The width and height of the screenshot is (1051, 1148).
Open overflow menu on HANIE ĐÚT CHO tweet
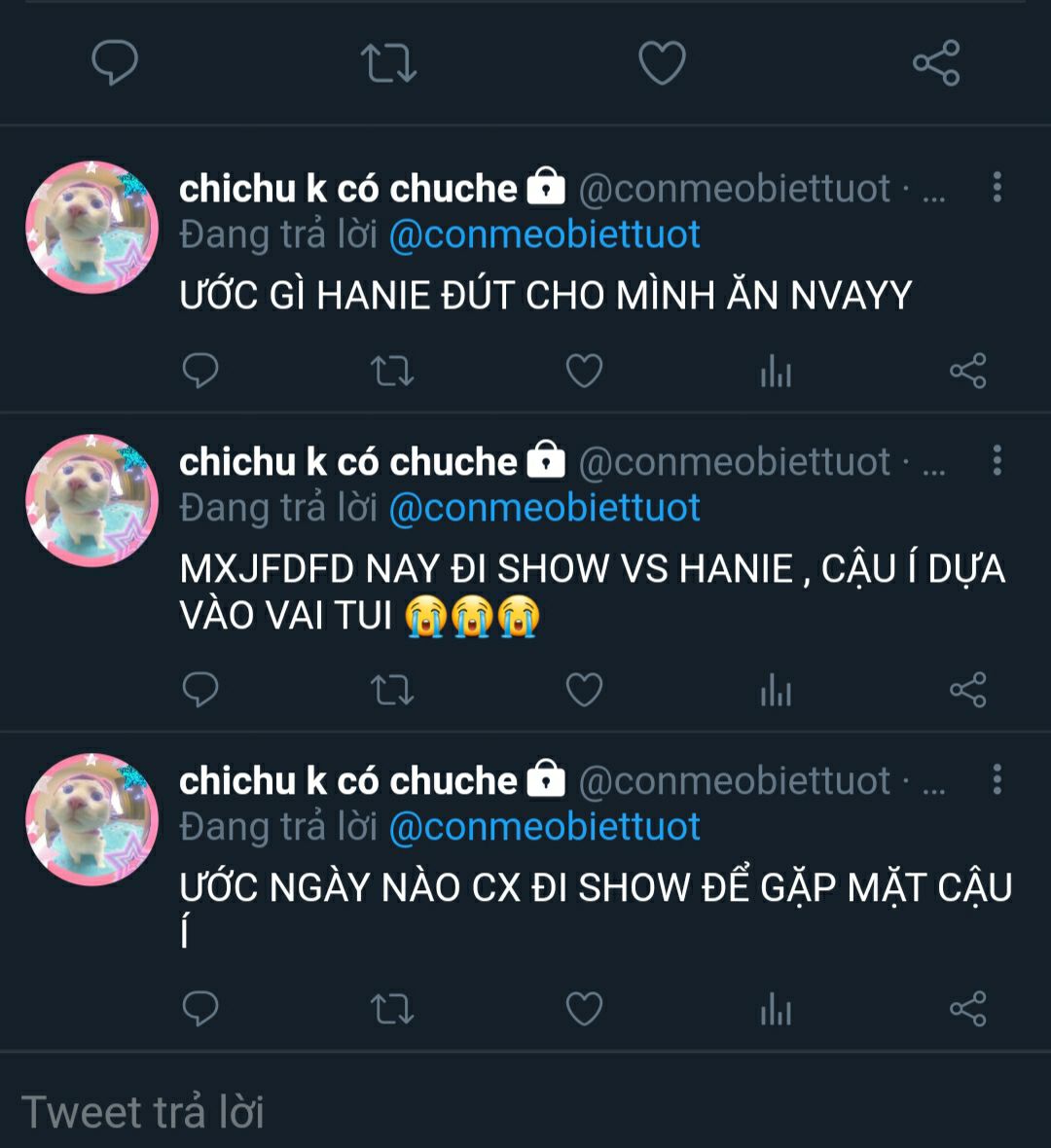(997, 187)
